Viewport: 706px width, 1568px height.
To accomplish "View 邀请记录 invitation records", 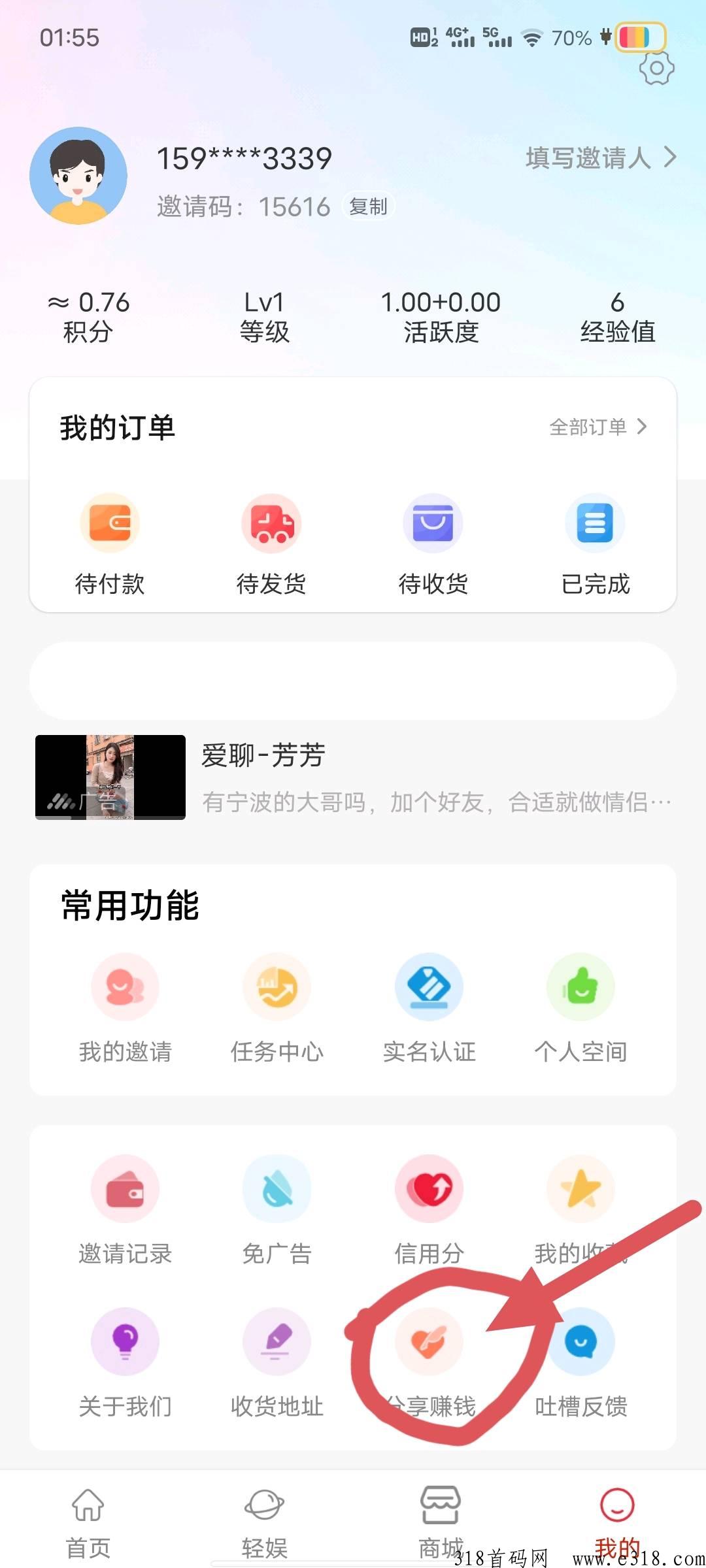I will [x=125, y=1210].
